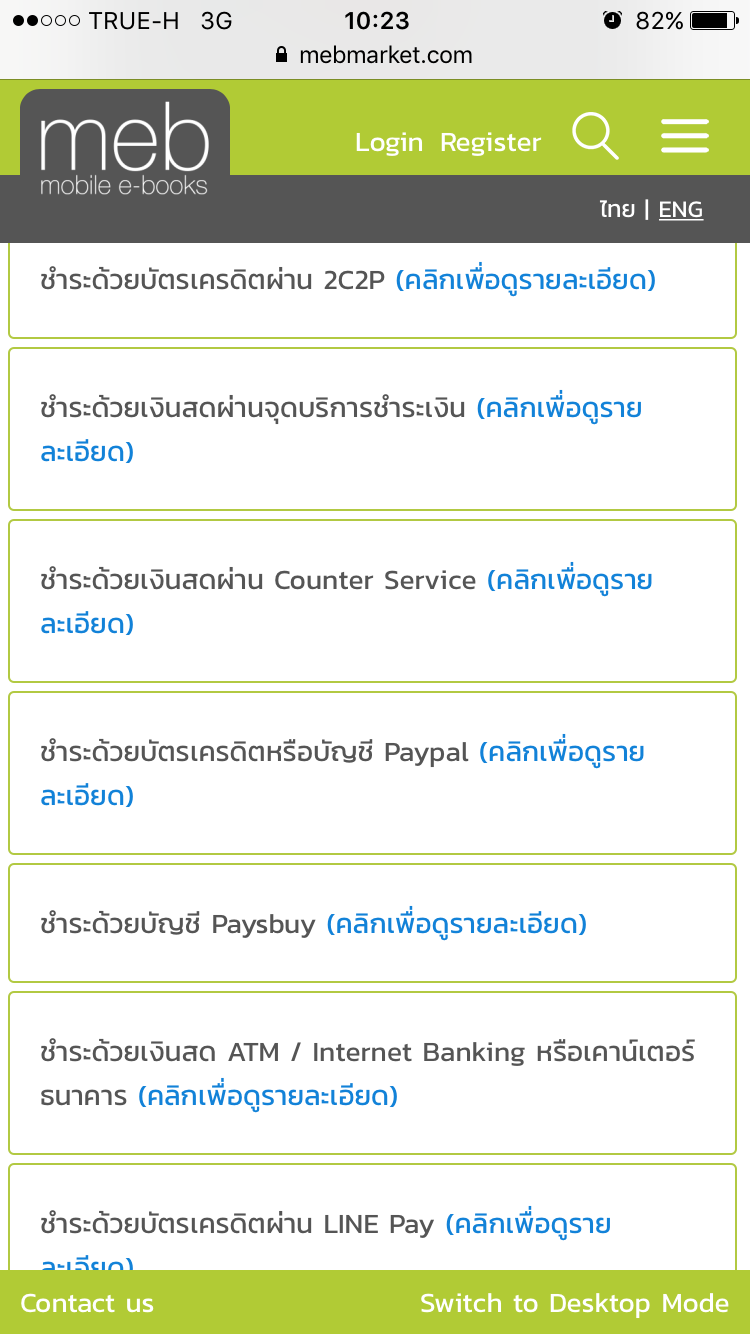Tap the meb mobile e-books home logo
This screenshot has height=1334, width=750.
[125, 146]
